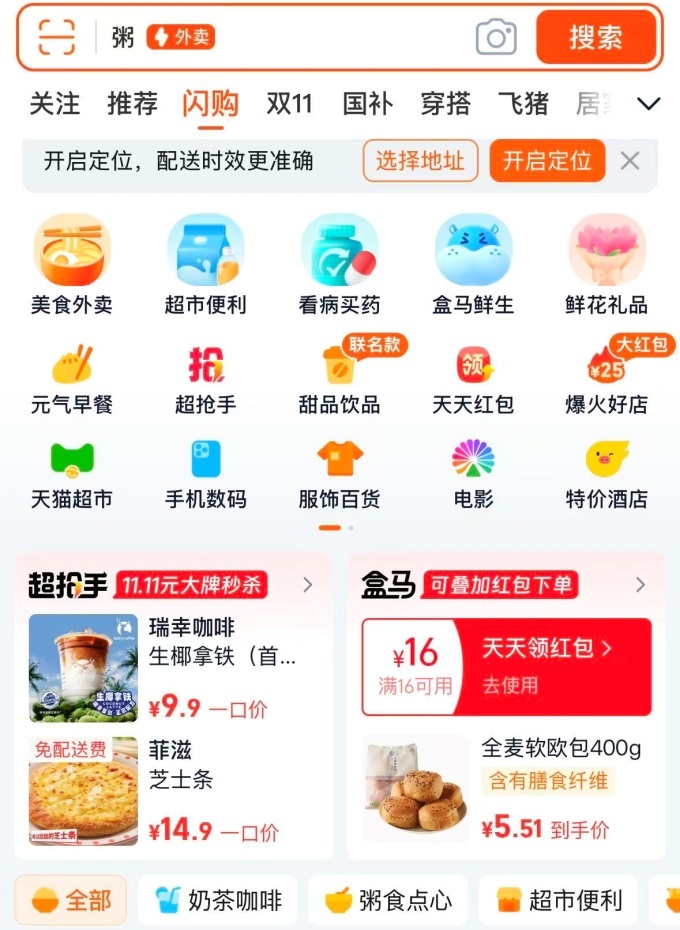This screenshot has height=930, width=680.
Task: Select the 奶茶咖啡 filter chip
Action: click(218, 900)
